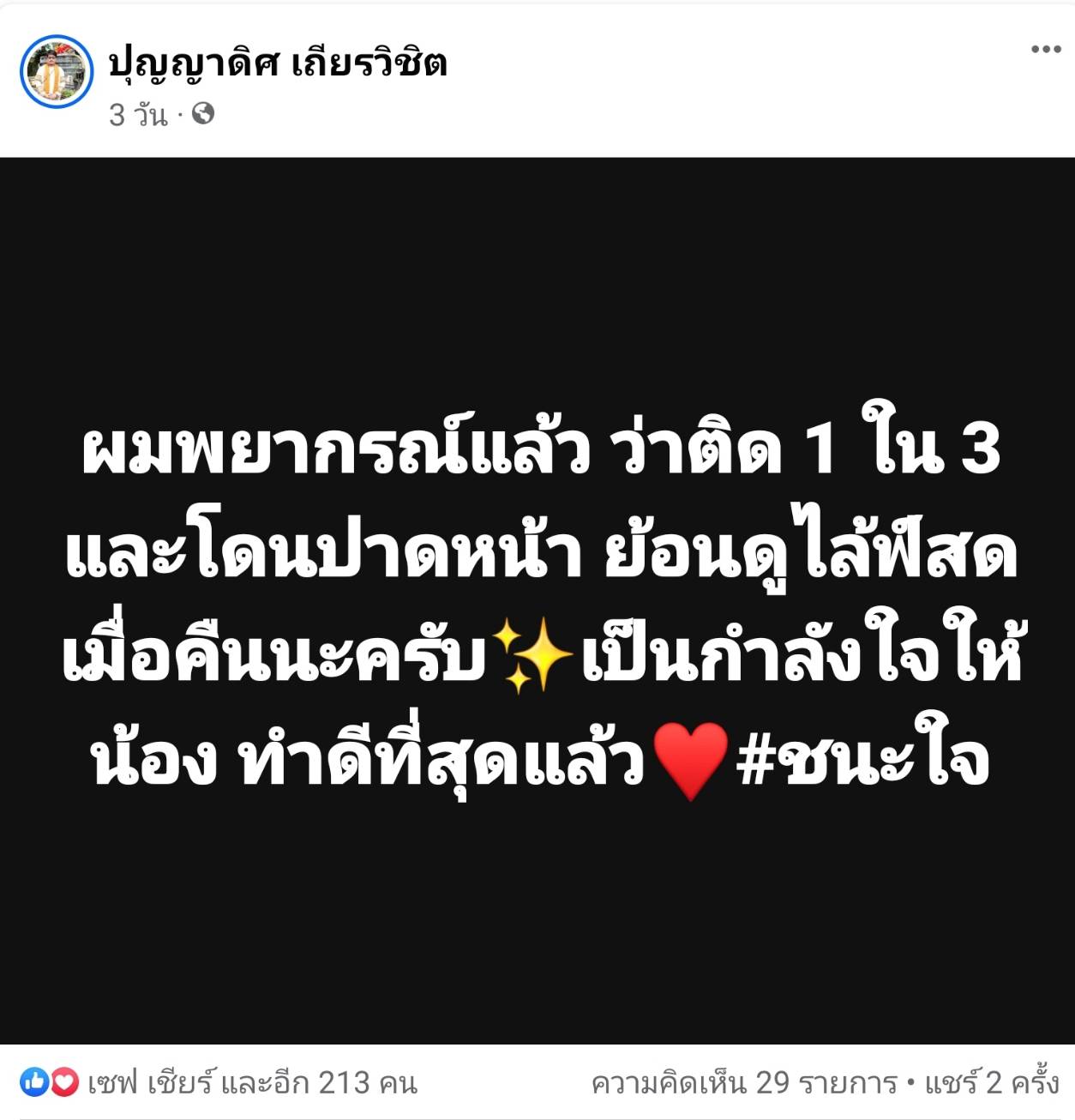Open the 29 comments list

pos(743,1083)
